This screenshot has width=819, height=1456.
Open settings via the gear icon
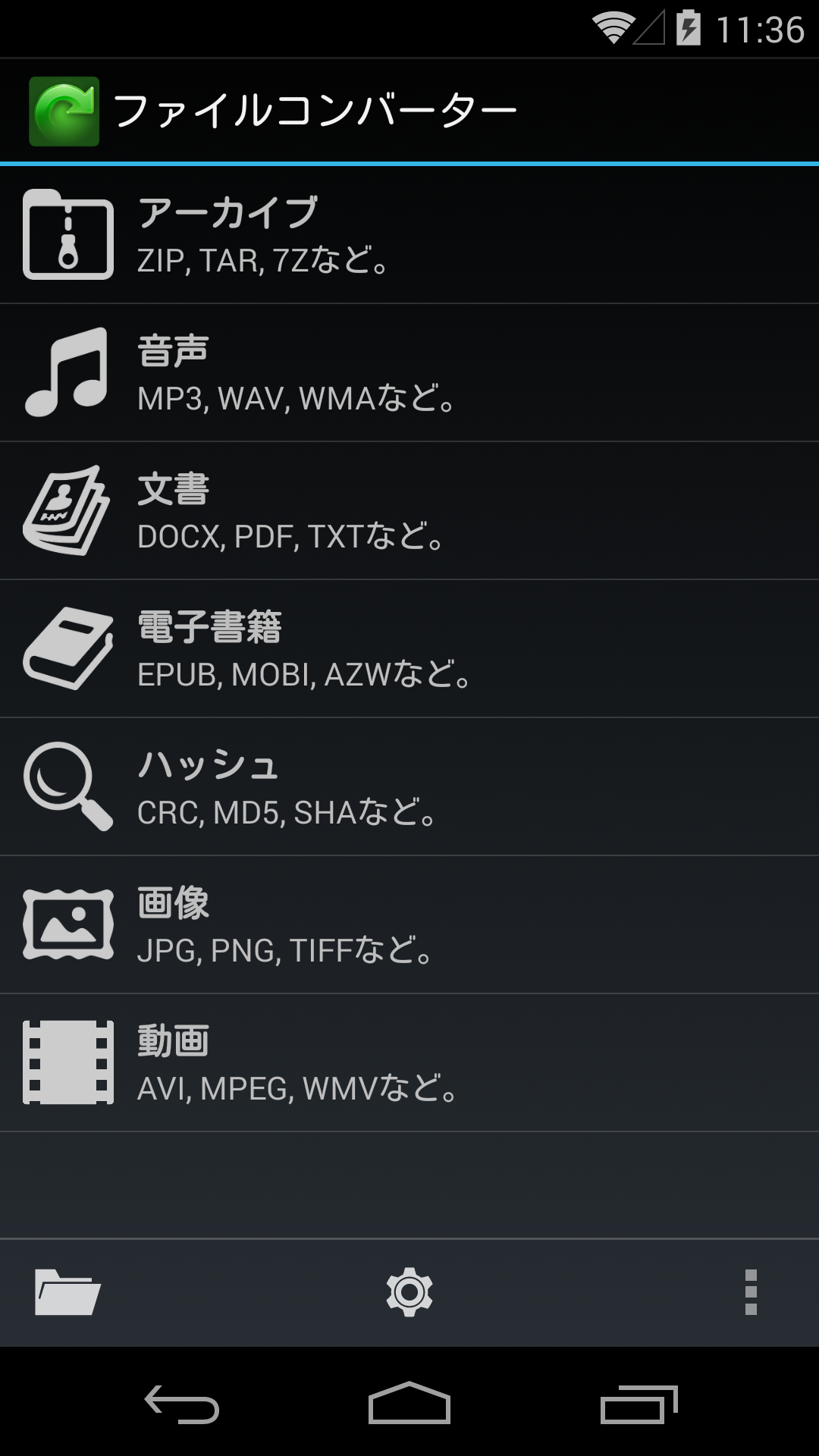point(409,1292)
